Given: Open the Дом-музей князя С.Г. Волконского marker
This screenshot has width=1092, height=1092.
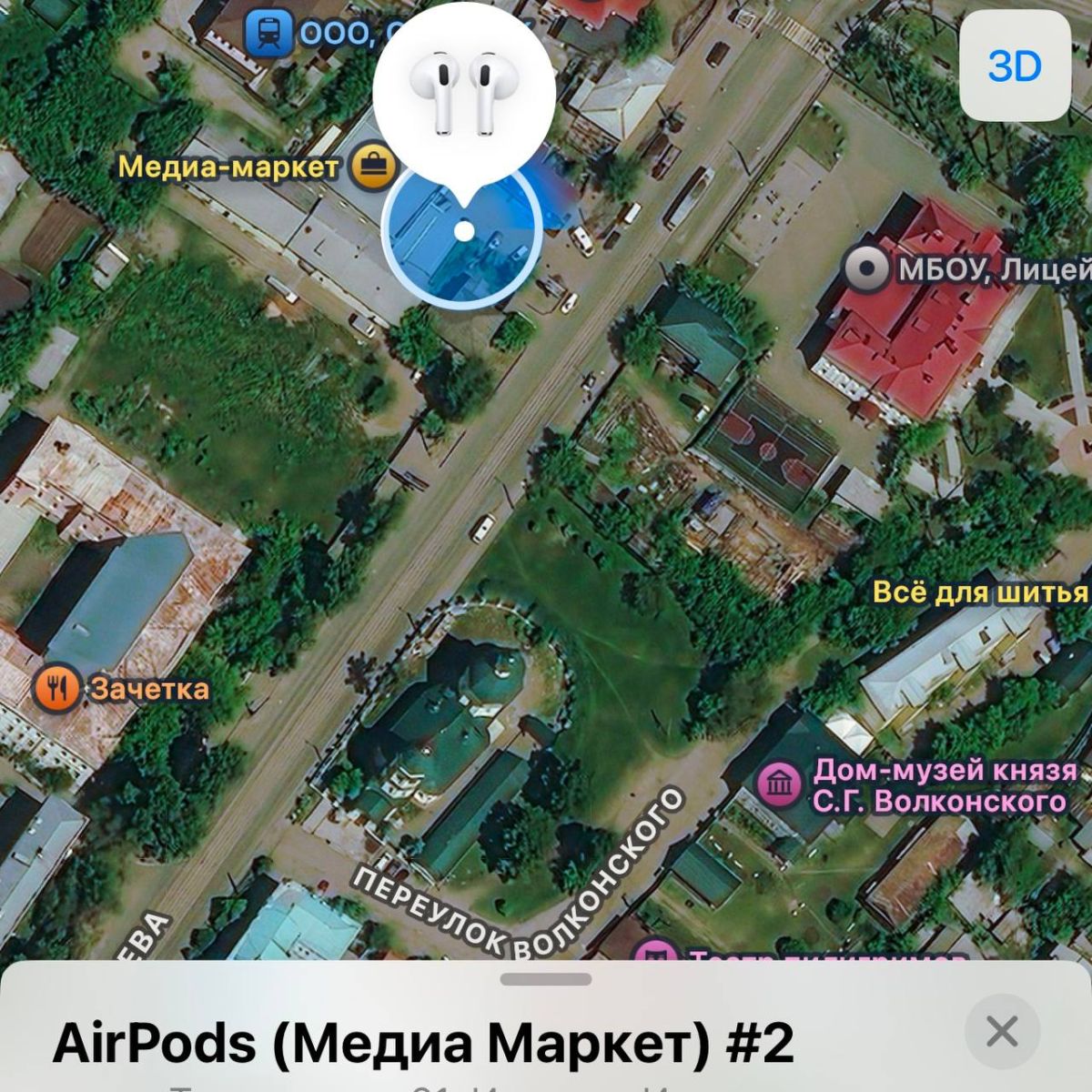Looking at the screenshot, I should point(781,784).
